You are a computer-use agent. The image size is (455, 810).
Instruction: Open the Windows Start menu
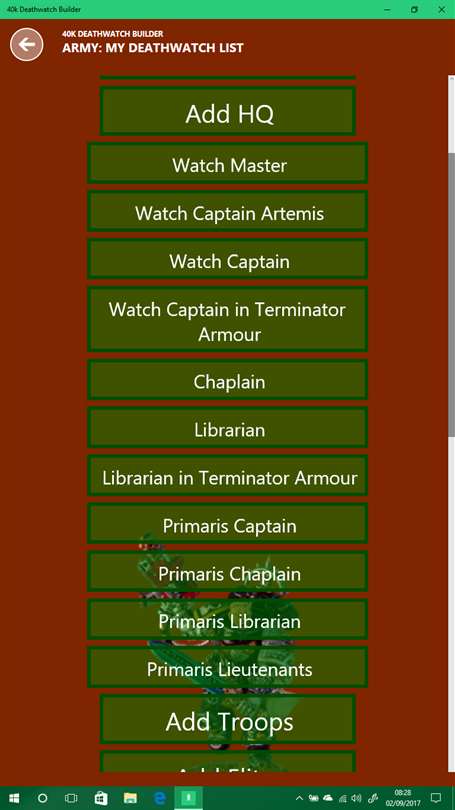14,798
